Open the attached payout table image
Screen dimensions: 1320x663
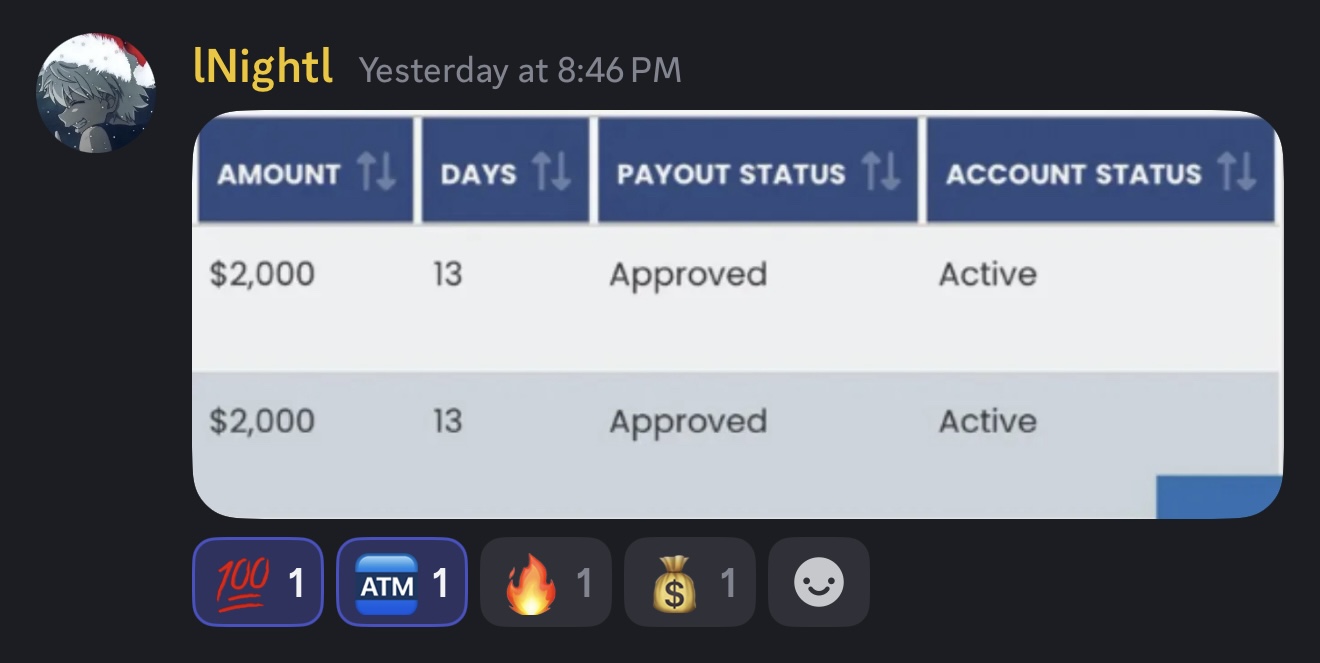coord(736,314)
